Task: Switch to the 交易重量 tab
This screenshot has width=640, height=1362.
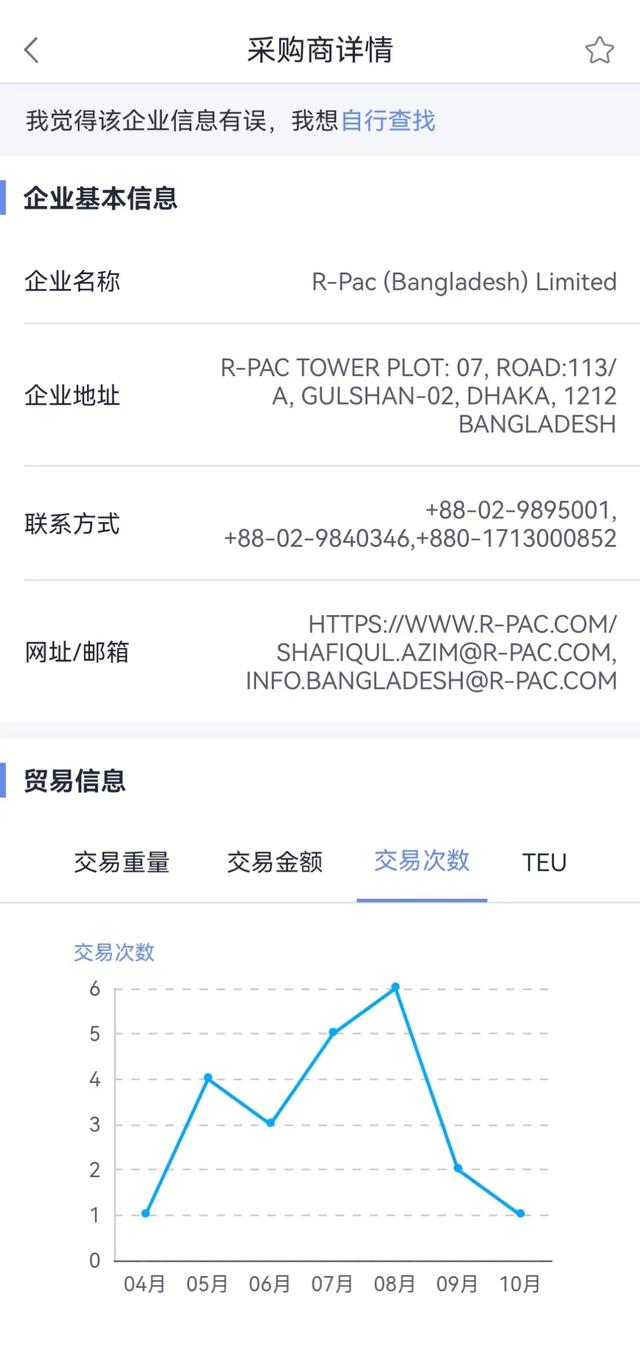Action: point(122,862)
